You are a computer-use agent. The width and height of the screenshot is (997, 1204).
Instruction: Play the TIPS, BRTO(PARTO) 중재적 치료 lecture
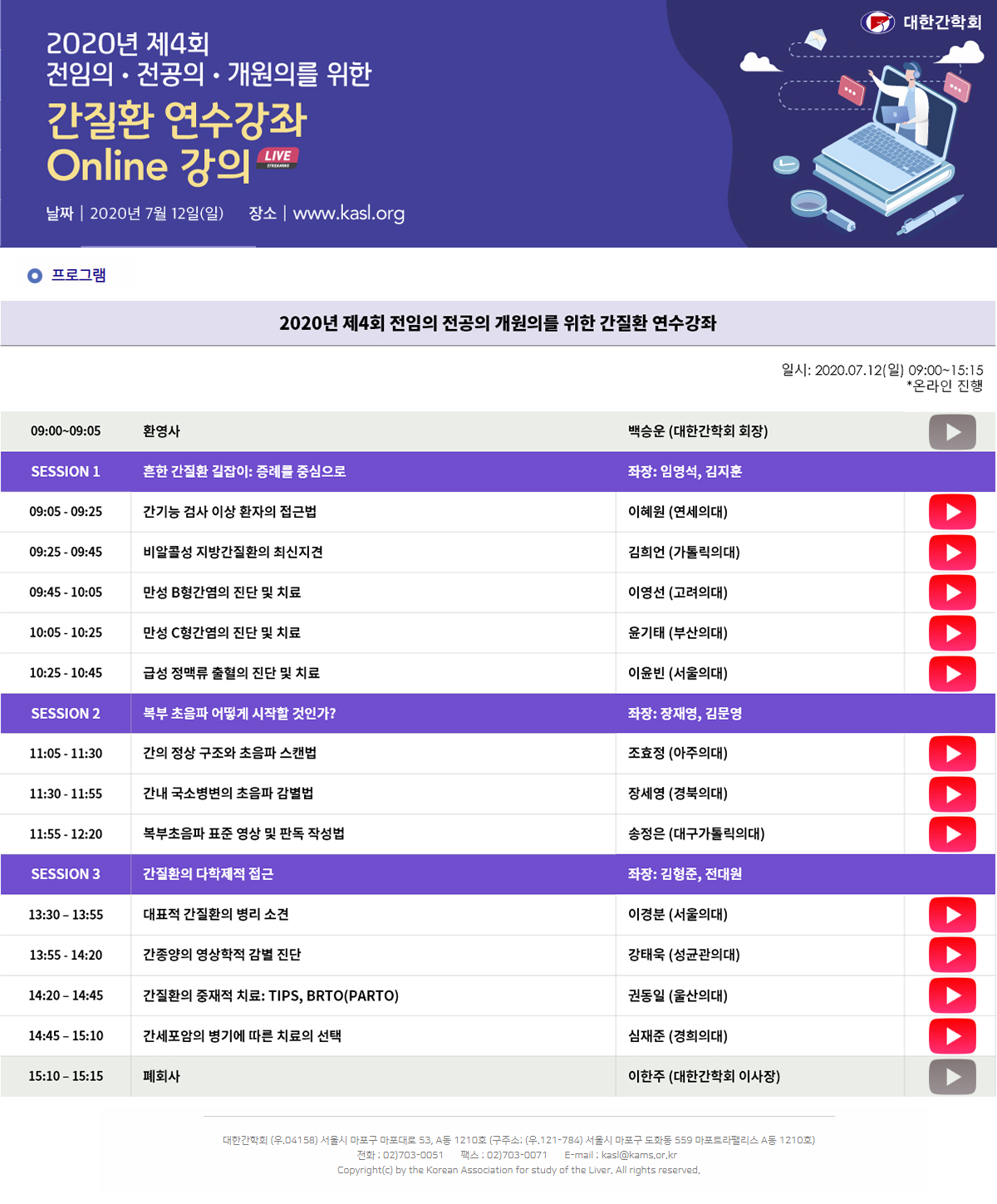tap(952, 995)
